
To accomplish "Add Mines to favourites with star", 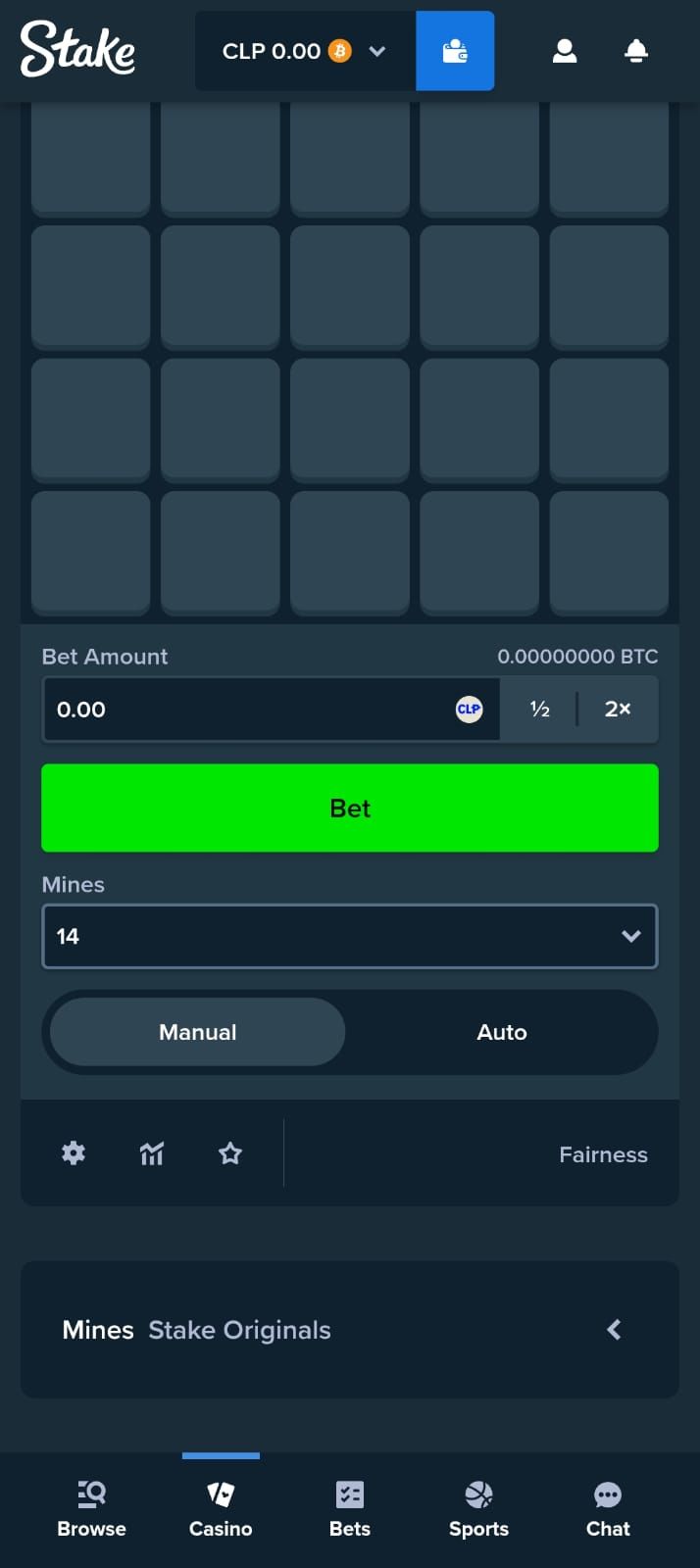I will click(230, 1153).
